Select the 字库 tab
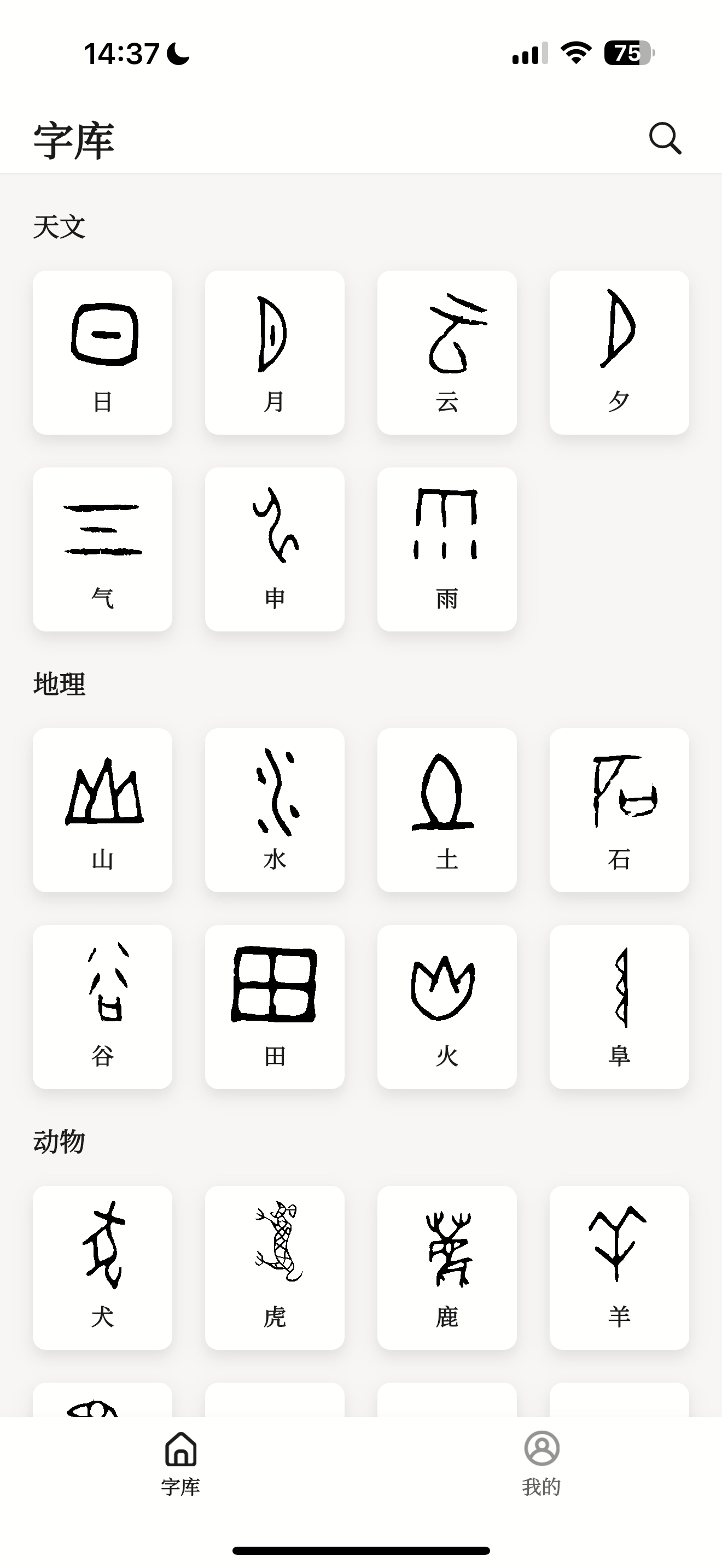This screenshot has width=722, height=1568. (x=181, y=1464)
